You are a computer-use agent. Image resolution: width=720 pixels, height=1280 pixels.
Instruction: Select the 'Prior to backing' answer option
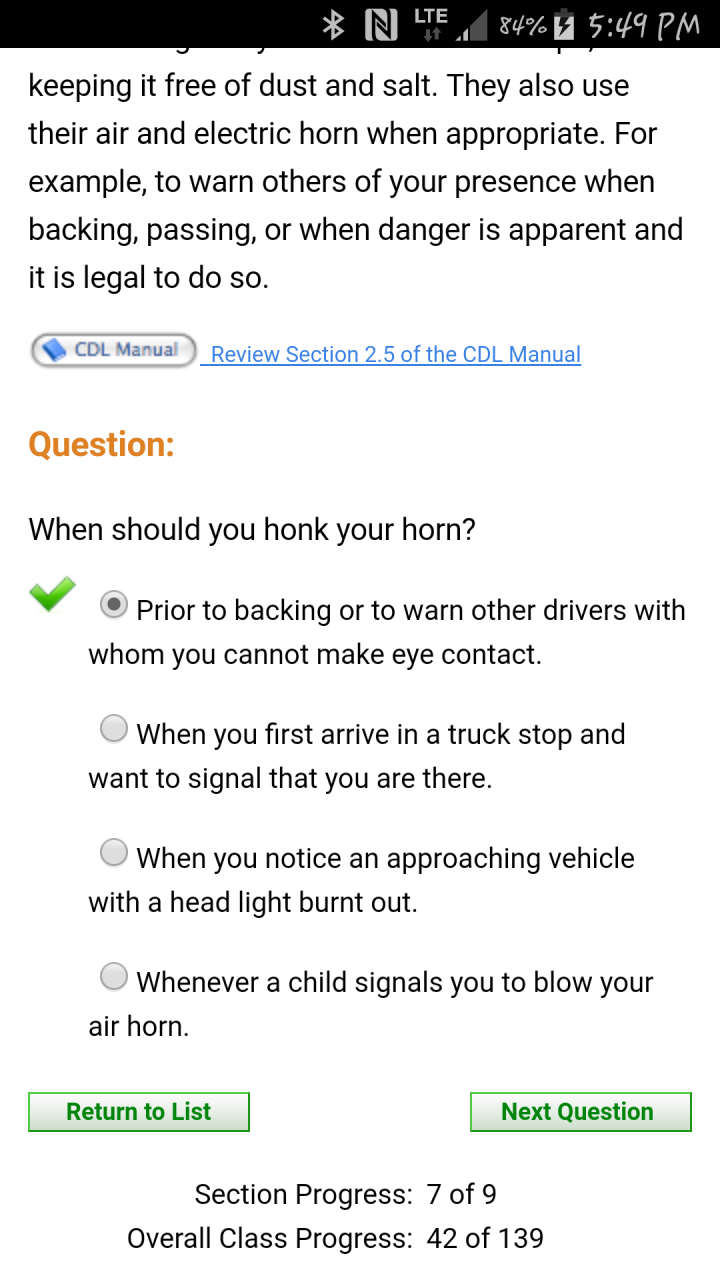pyautogui.click(x=115, y=605)
